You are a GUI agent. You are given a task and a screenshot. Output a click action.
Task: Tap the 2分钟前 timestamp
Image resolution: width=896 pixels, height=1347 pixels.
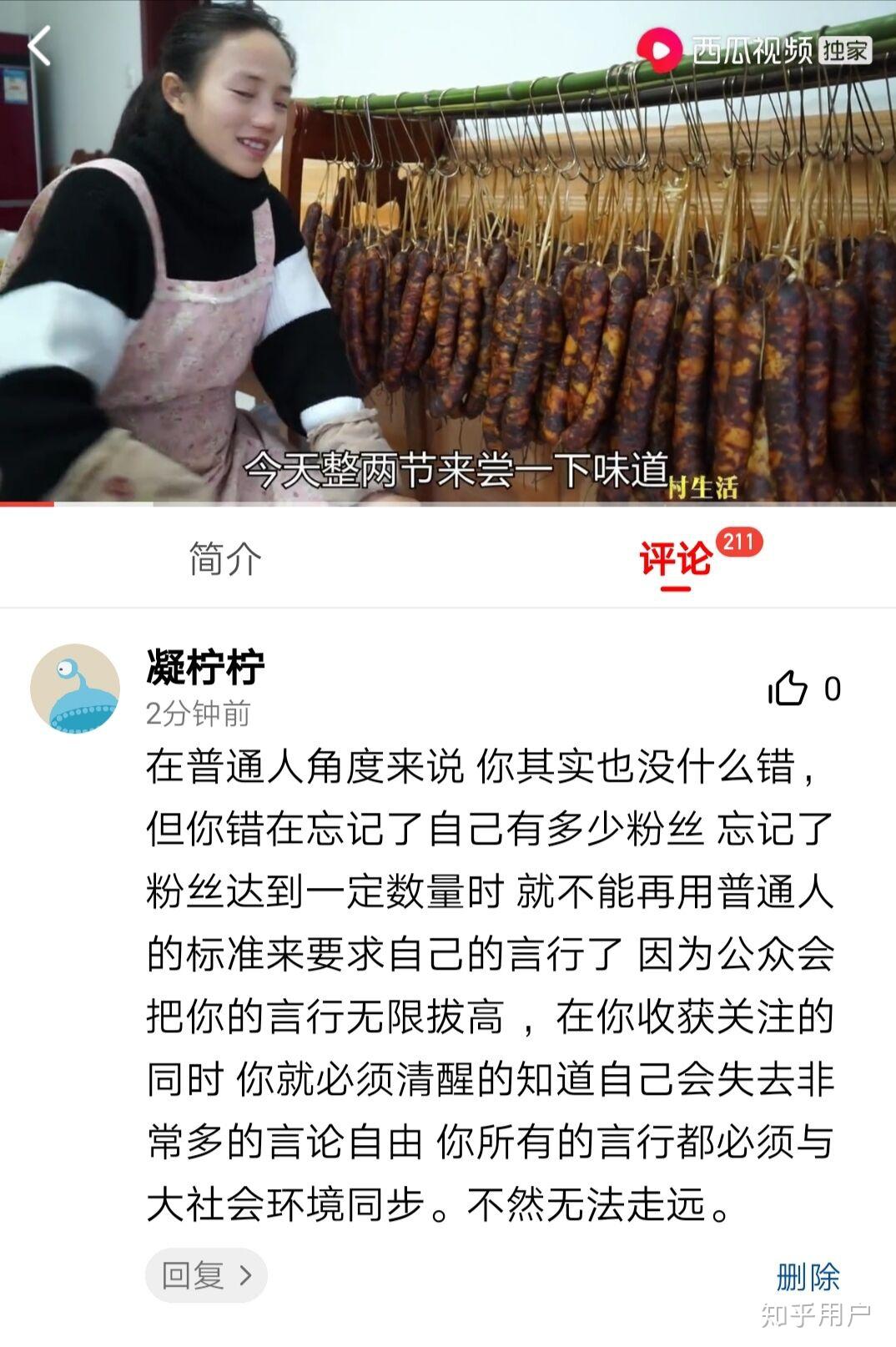(199, 714)
